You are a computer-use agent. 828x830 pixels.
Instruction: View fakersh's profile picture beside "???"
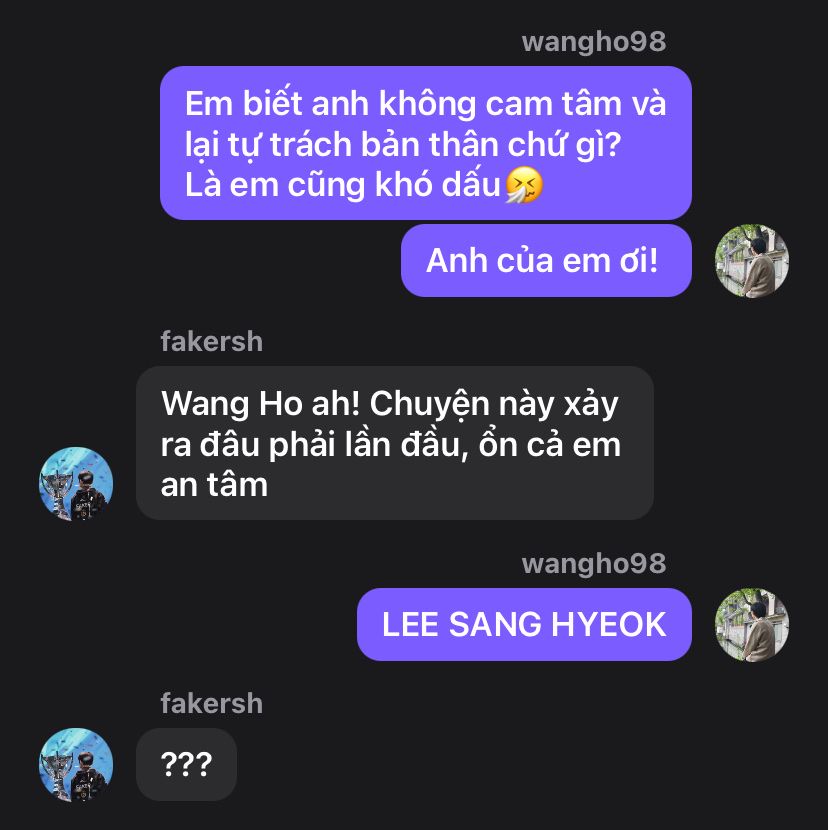pos(76,765)
